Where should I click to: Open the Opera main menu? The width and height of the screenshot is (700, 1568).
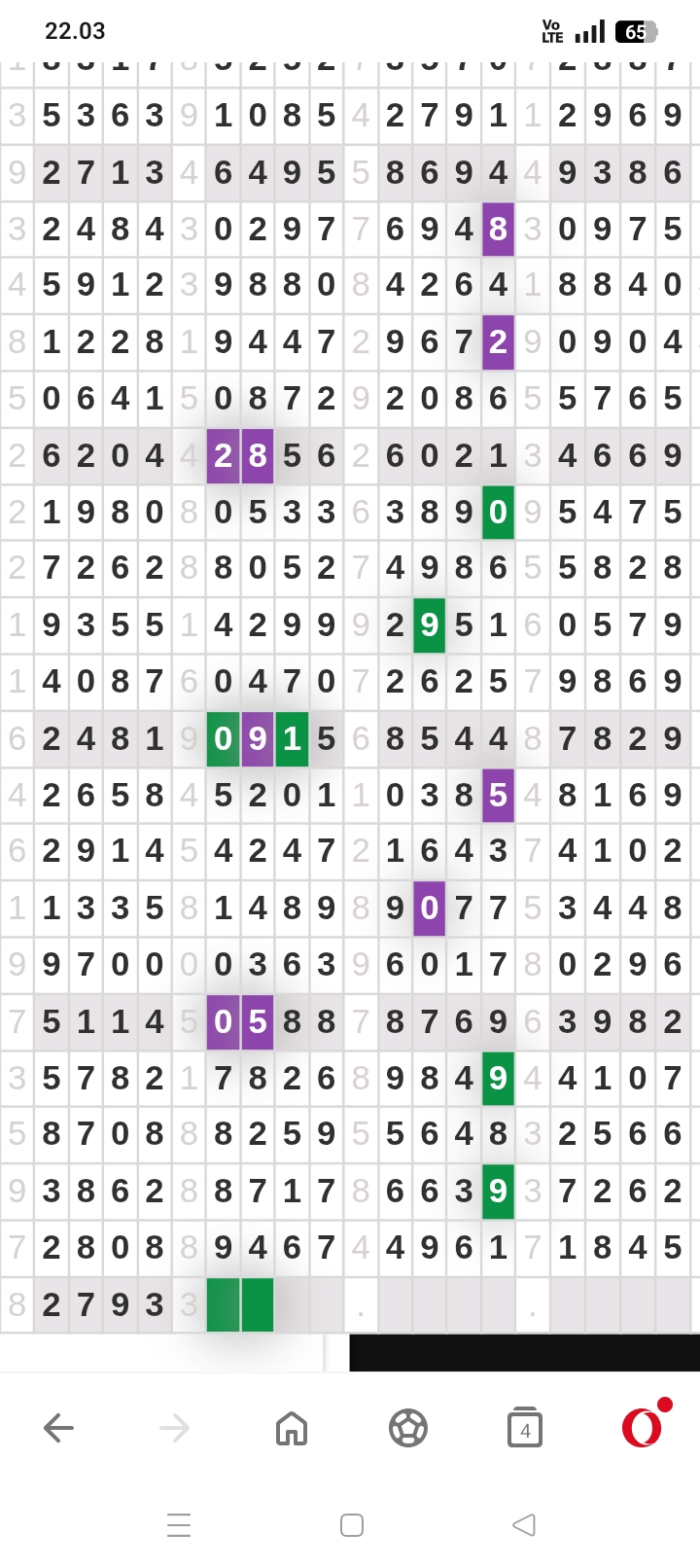[643, 1428]
